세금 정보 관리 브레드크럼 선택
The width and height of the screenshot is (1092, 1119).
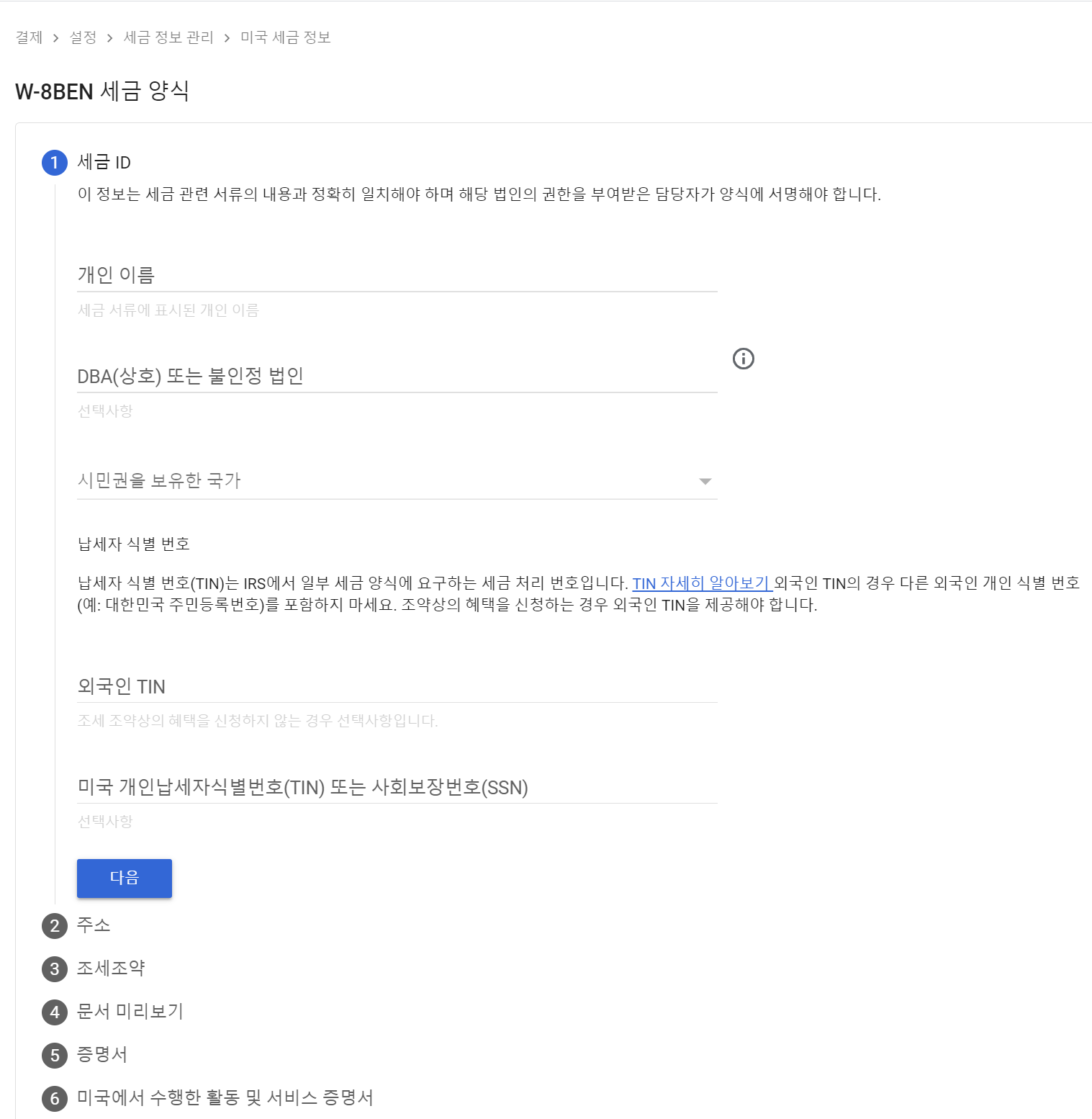pos(168,37)
